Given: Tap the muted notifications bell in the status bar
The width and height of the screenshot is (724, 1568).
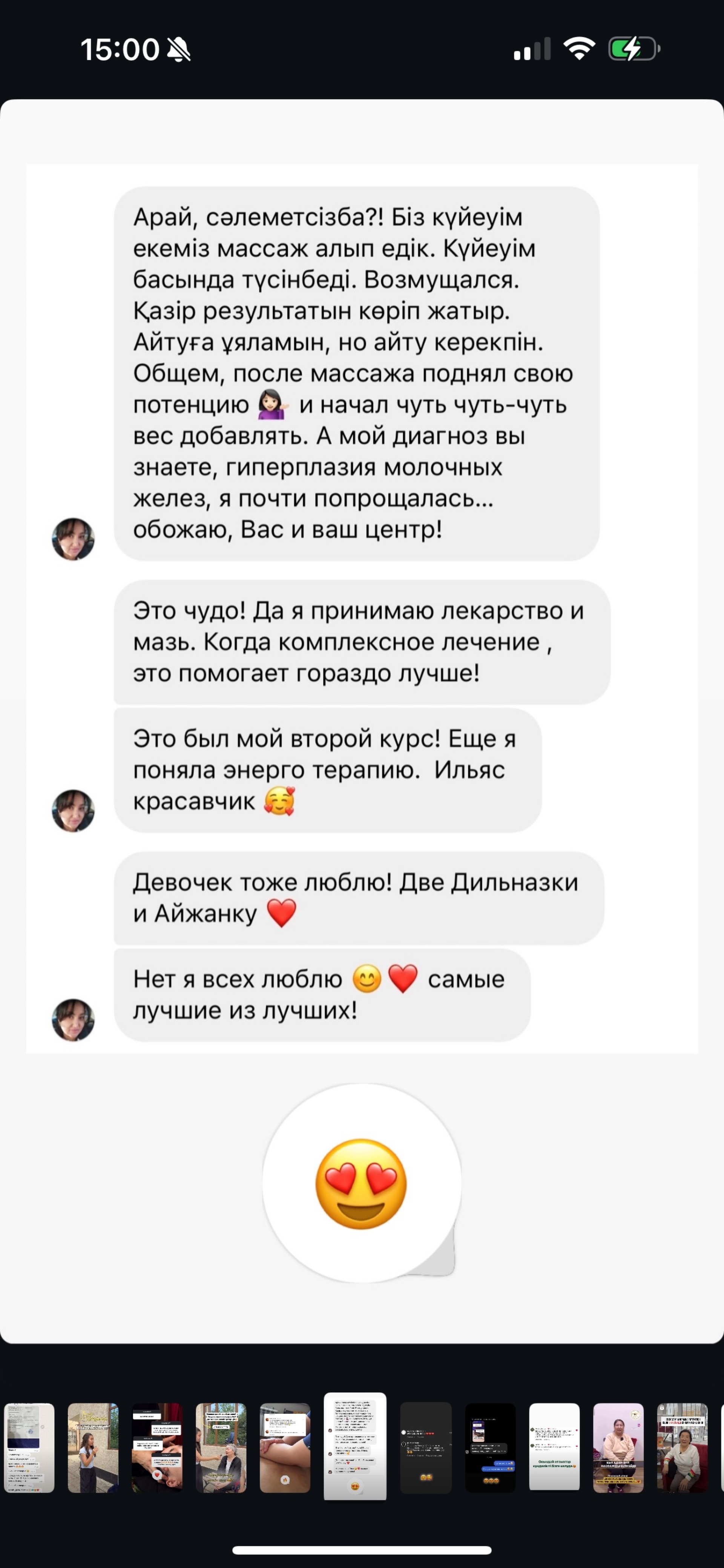Looking at the screenshot, I should click(x=178, y=50).
